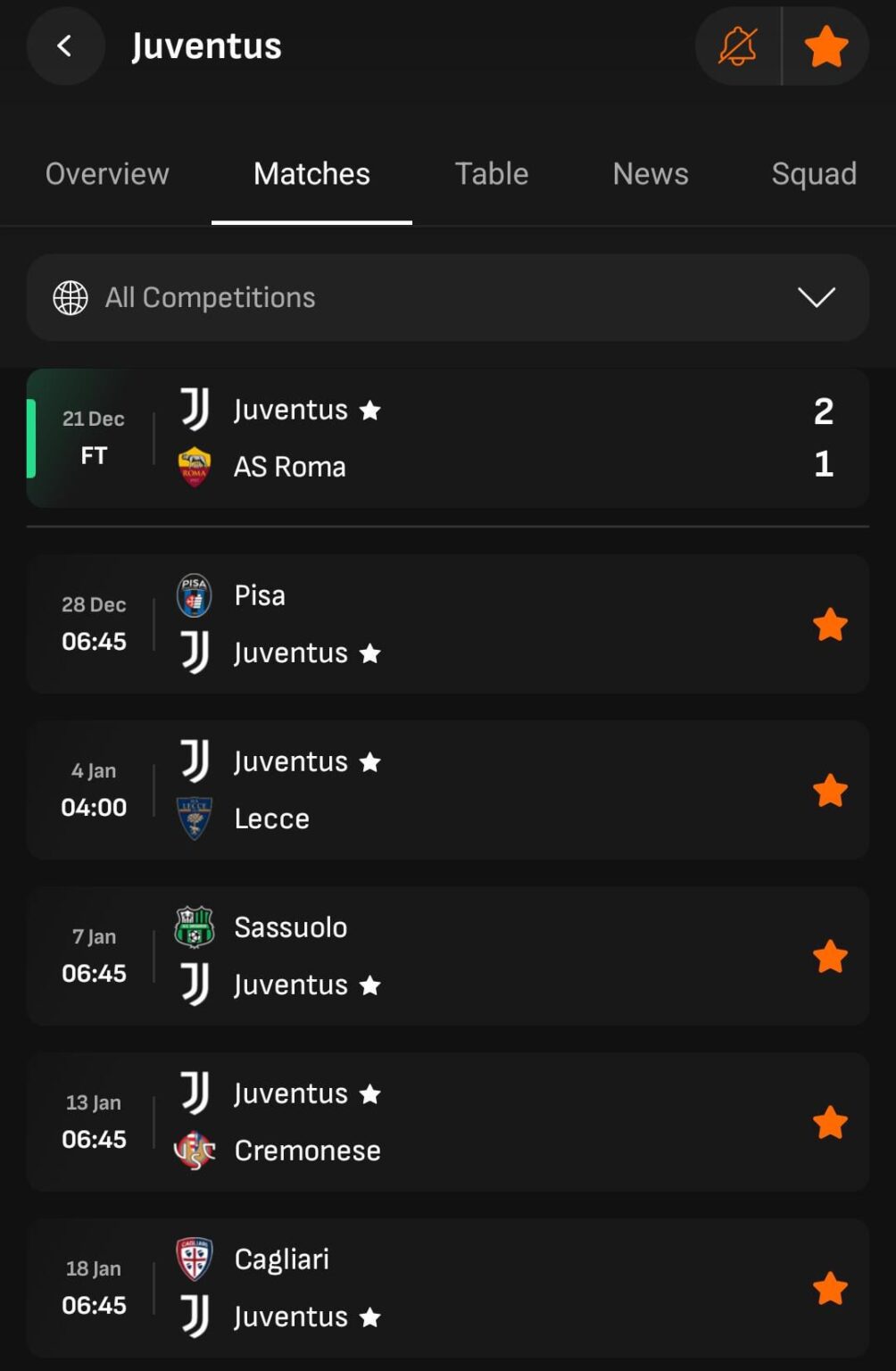The height and width of the screenshot is (1371, 896).
Task: Click the Cagliari club logo
Action: (x=193, y=1257)
